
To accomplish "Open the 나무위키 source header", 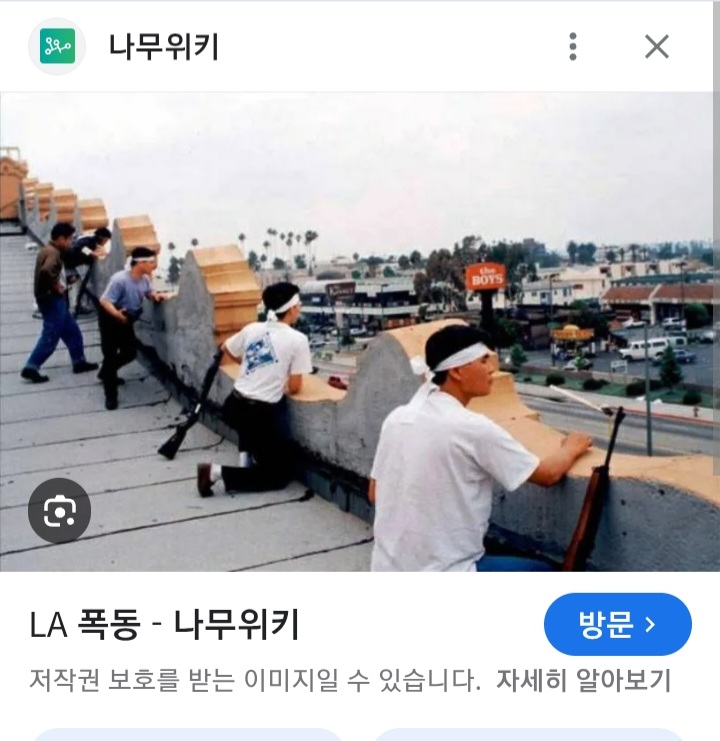I will coord(163,46).
